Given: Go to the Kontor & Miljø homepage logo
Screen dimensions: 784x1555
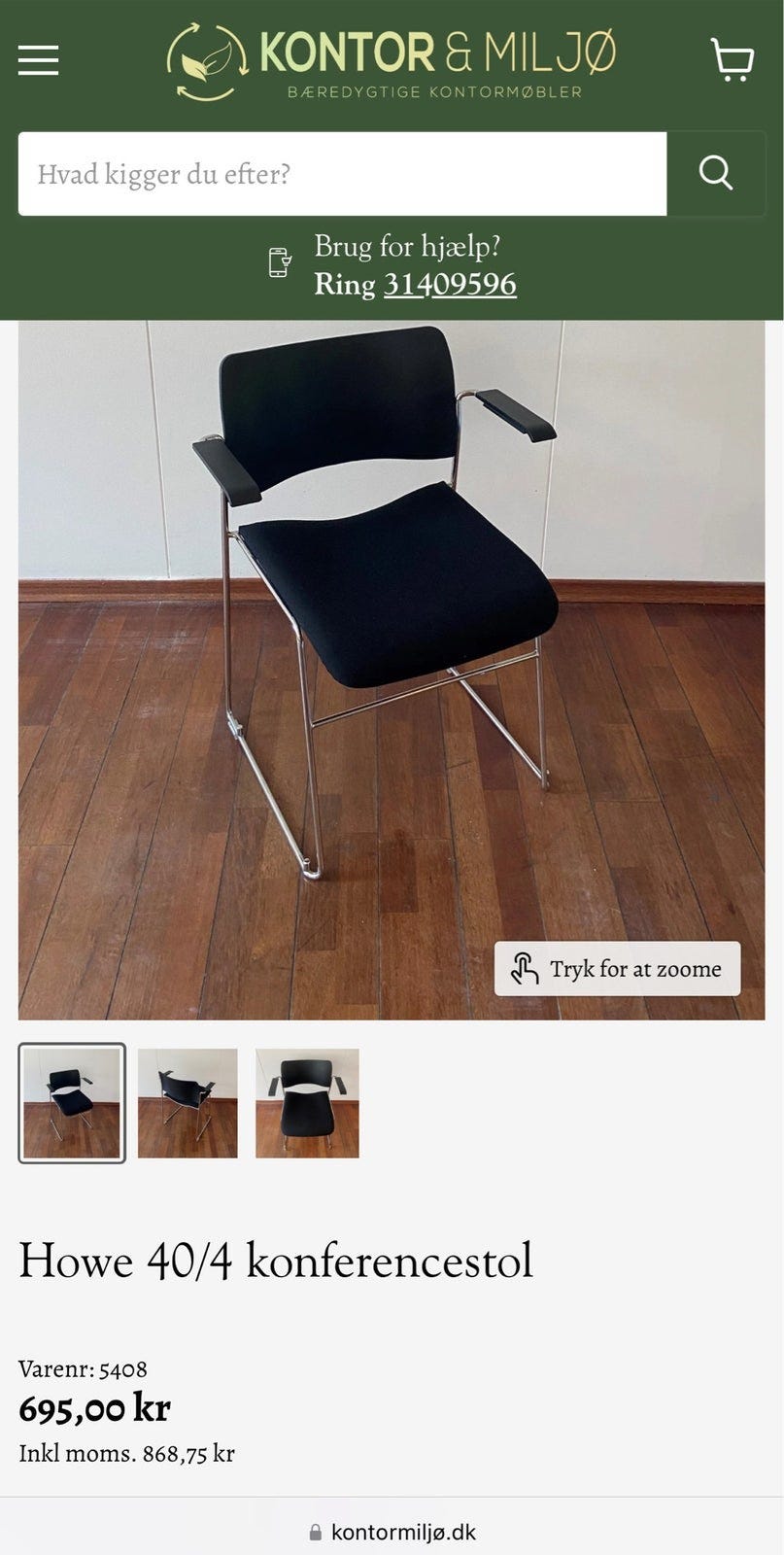Looking at the screenshot, I should 391,62.
